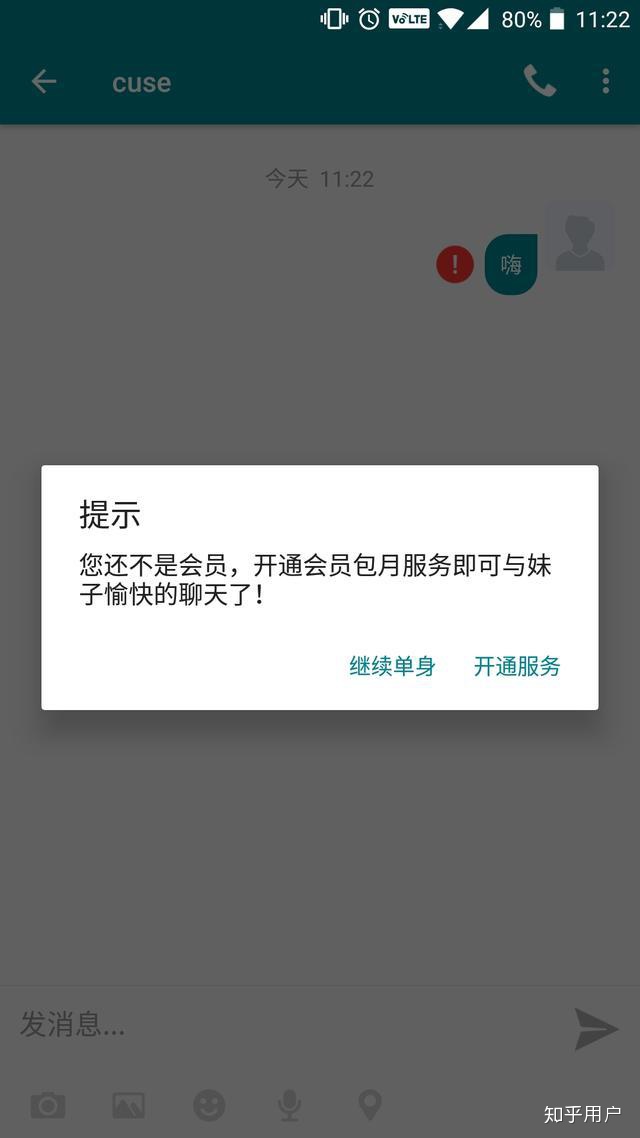The height and width of the screenshot is (1138, 640).
Task: Record a voice message with the microphone
Action: (x=289, y=1105)
